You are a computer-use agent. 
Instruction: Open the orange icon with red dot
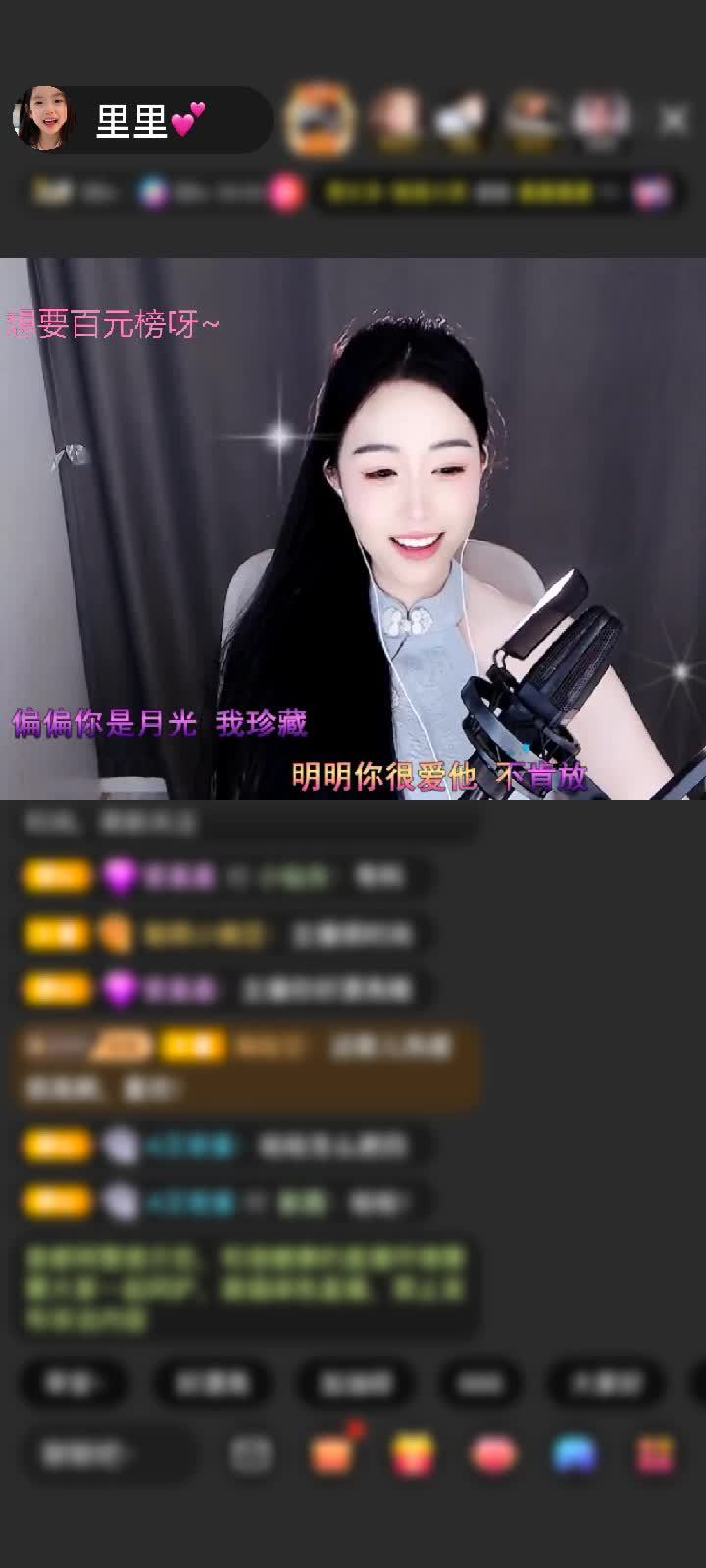click(332, 1454)
